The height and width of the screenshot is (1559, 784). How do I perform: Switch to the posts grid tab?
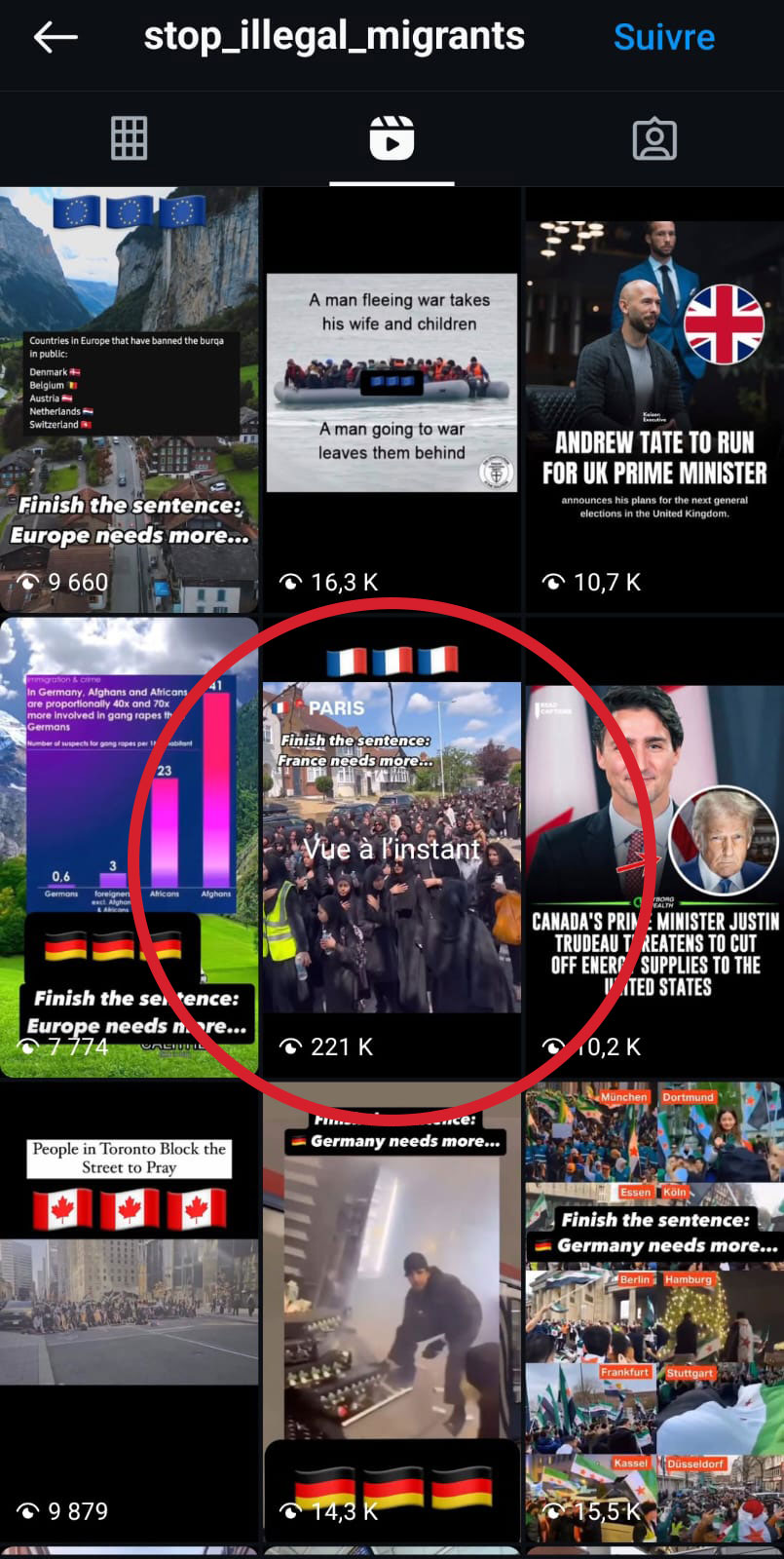[x=129, y=138]
